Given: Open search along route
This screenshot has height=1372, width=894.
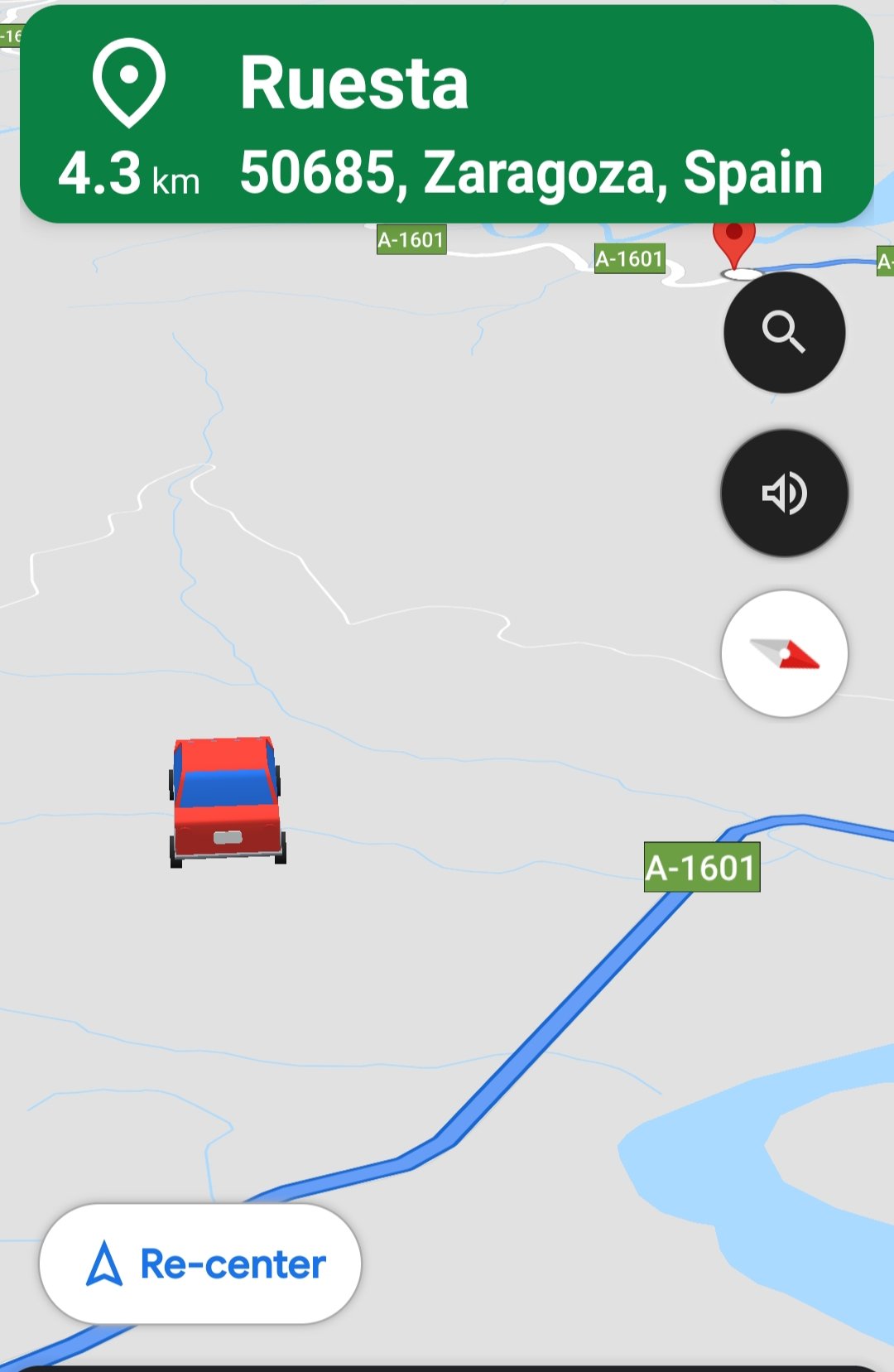Looking at the screenshot, I should coord(784,333).
